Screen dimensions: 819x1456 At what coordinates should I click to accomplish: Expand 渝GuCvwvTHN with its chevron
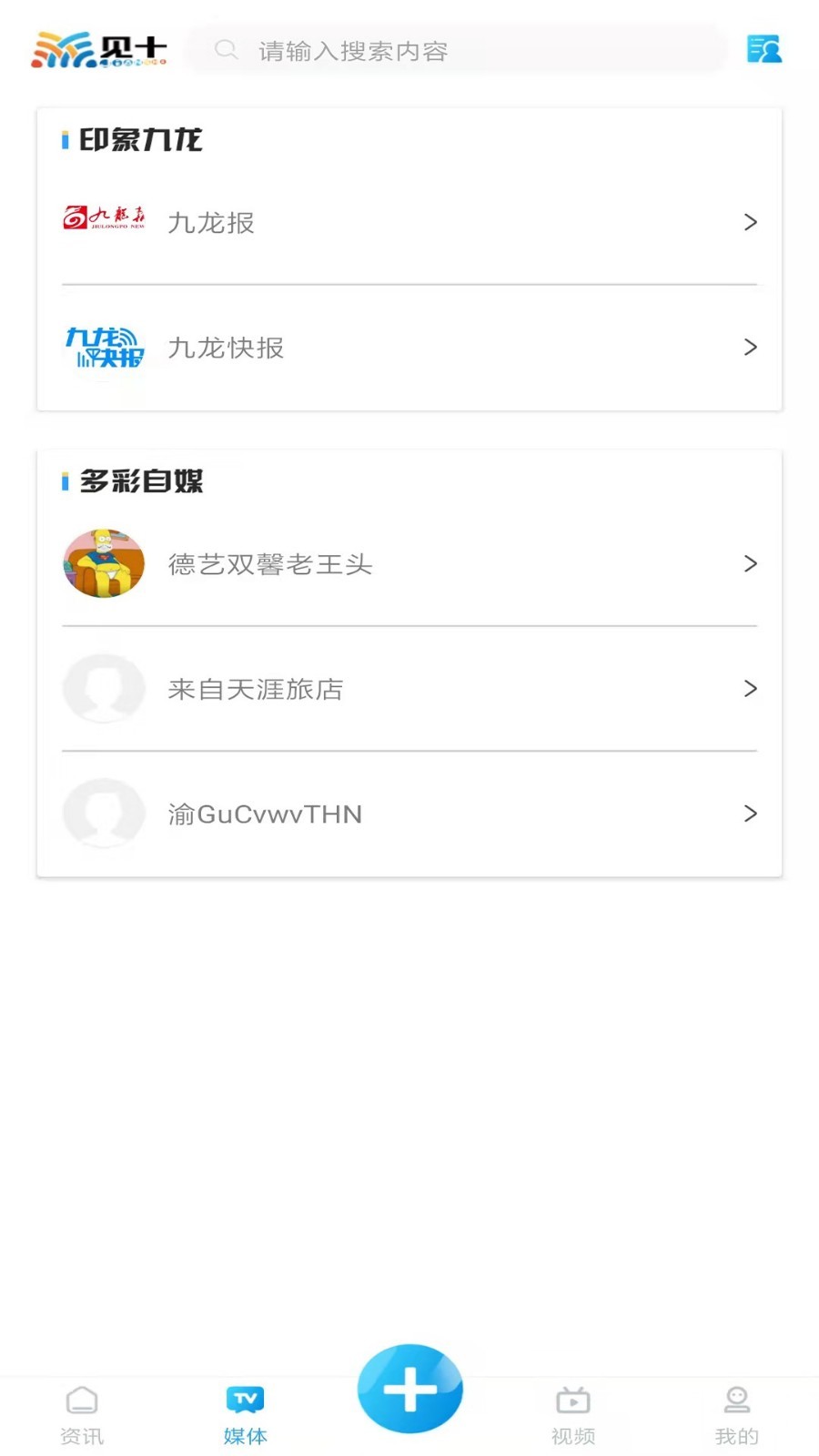click(750, 814)
